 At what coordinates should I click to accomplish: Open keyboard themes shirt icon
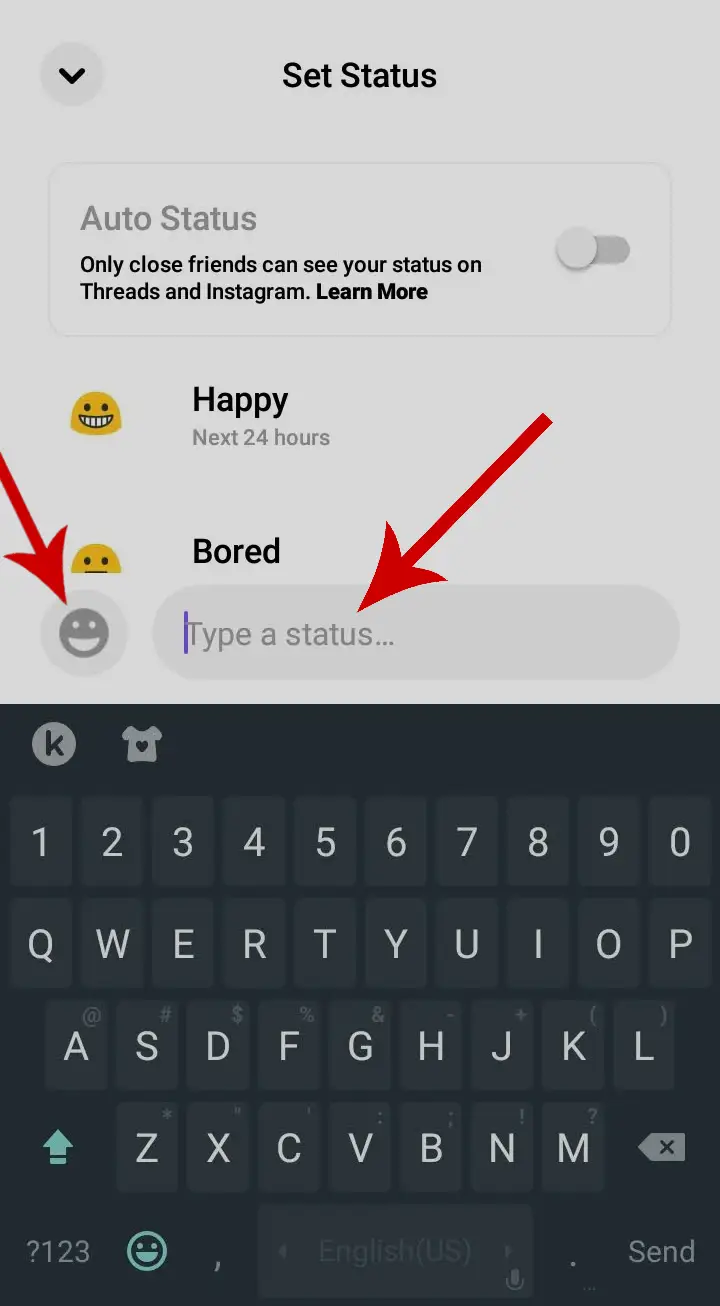142,744
